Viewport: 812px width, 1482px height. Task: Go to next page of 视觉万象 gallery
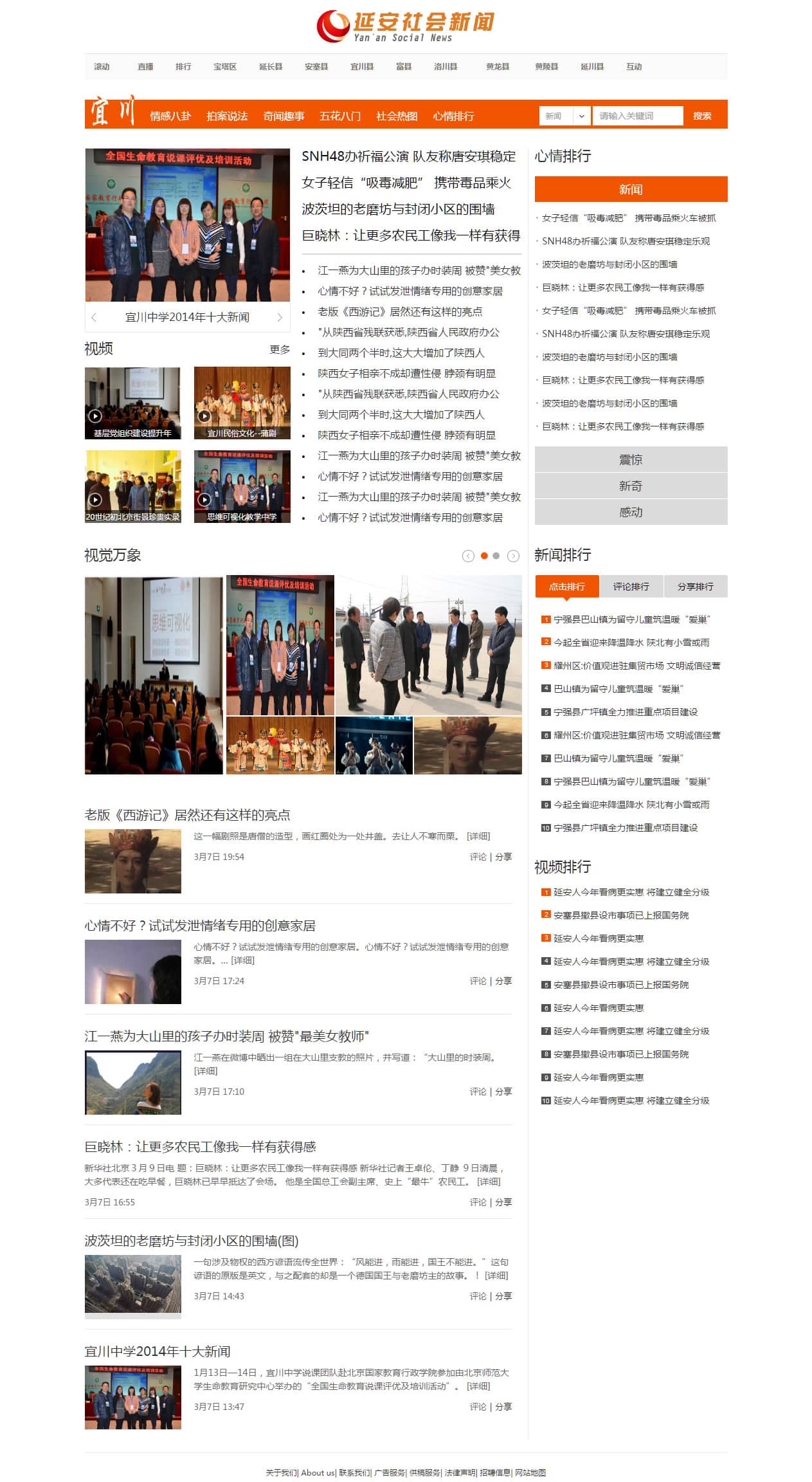(513, 556)
